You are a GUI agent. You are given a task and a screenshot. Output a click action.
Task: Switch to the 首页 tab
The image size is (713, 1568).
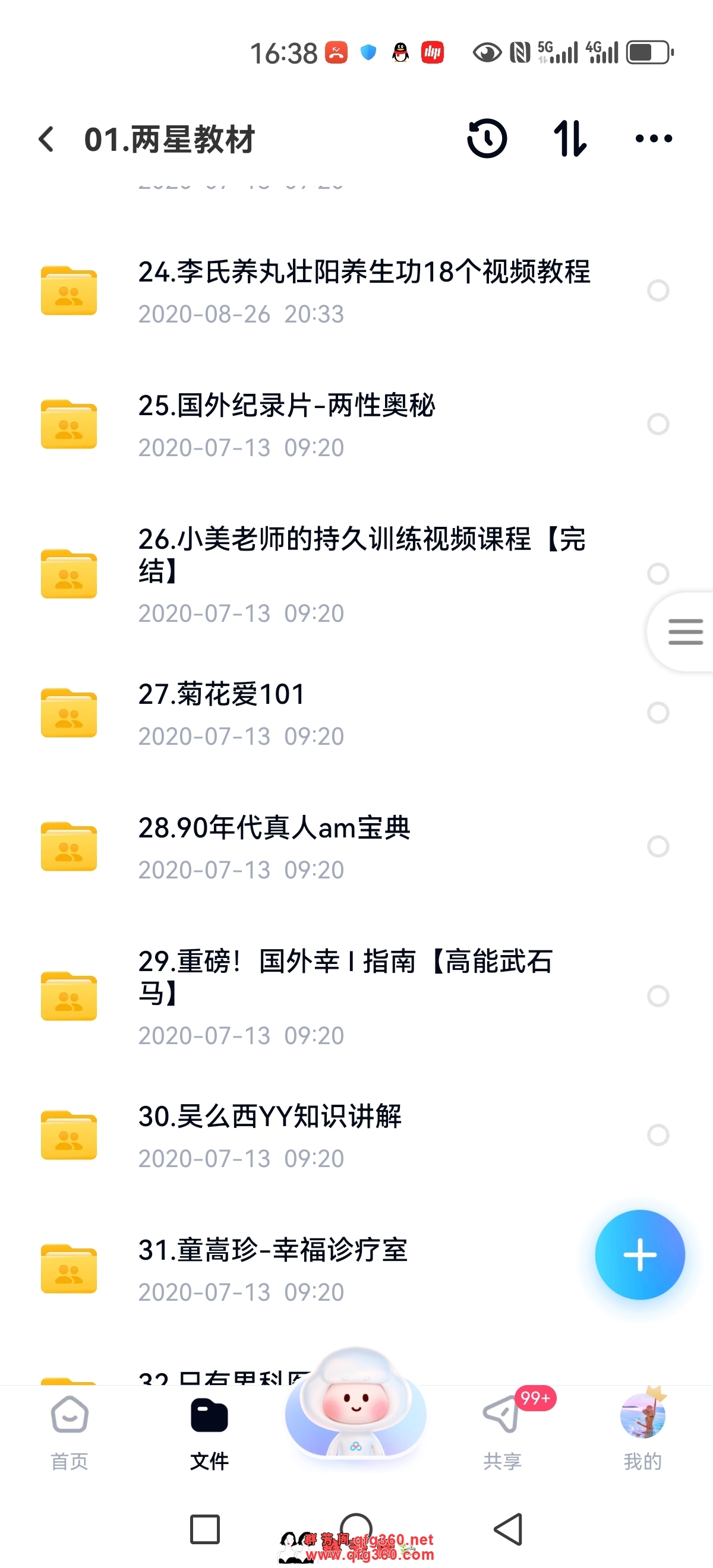point(70,1431)
